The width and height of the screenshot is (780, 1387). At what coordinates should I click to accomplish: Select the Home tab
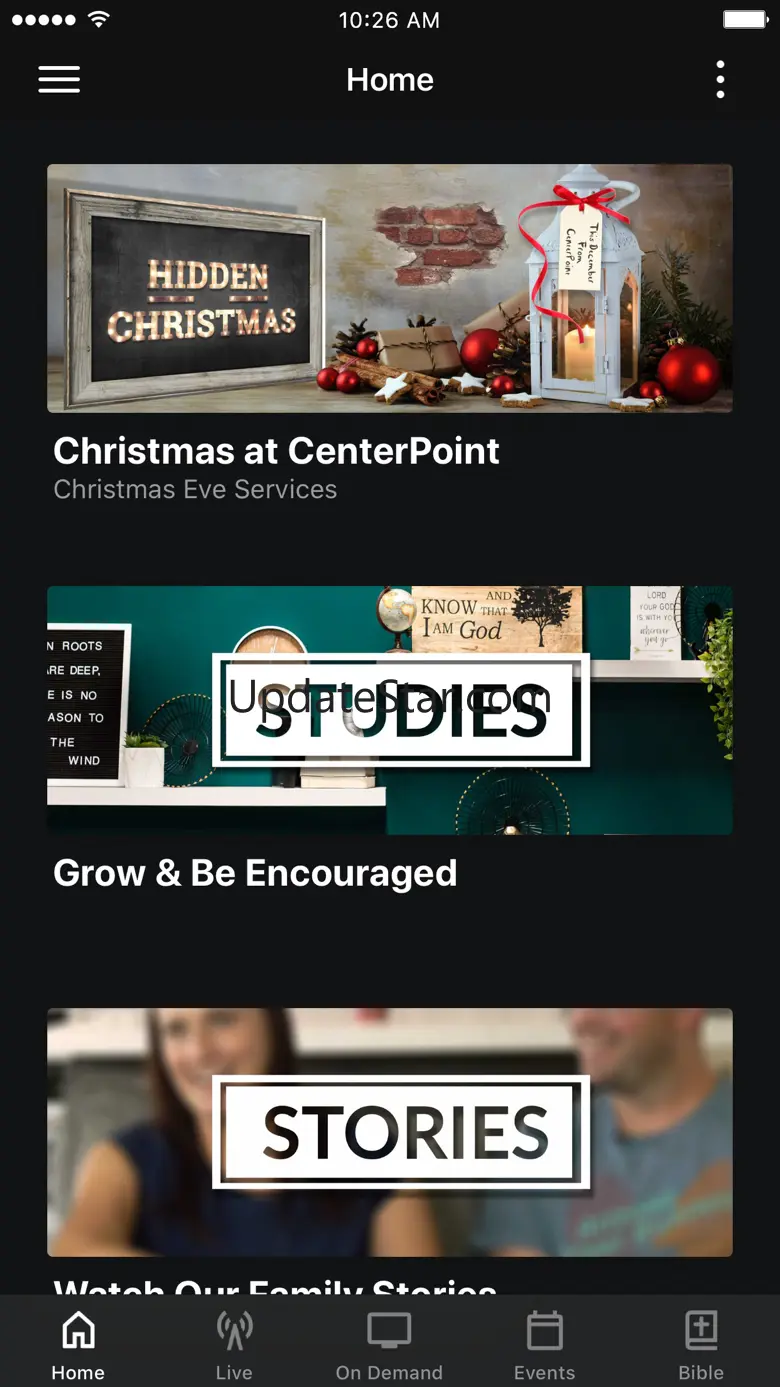[x=78, y=1345]
